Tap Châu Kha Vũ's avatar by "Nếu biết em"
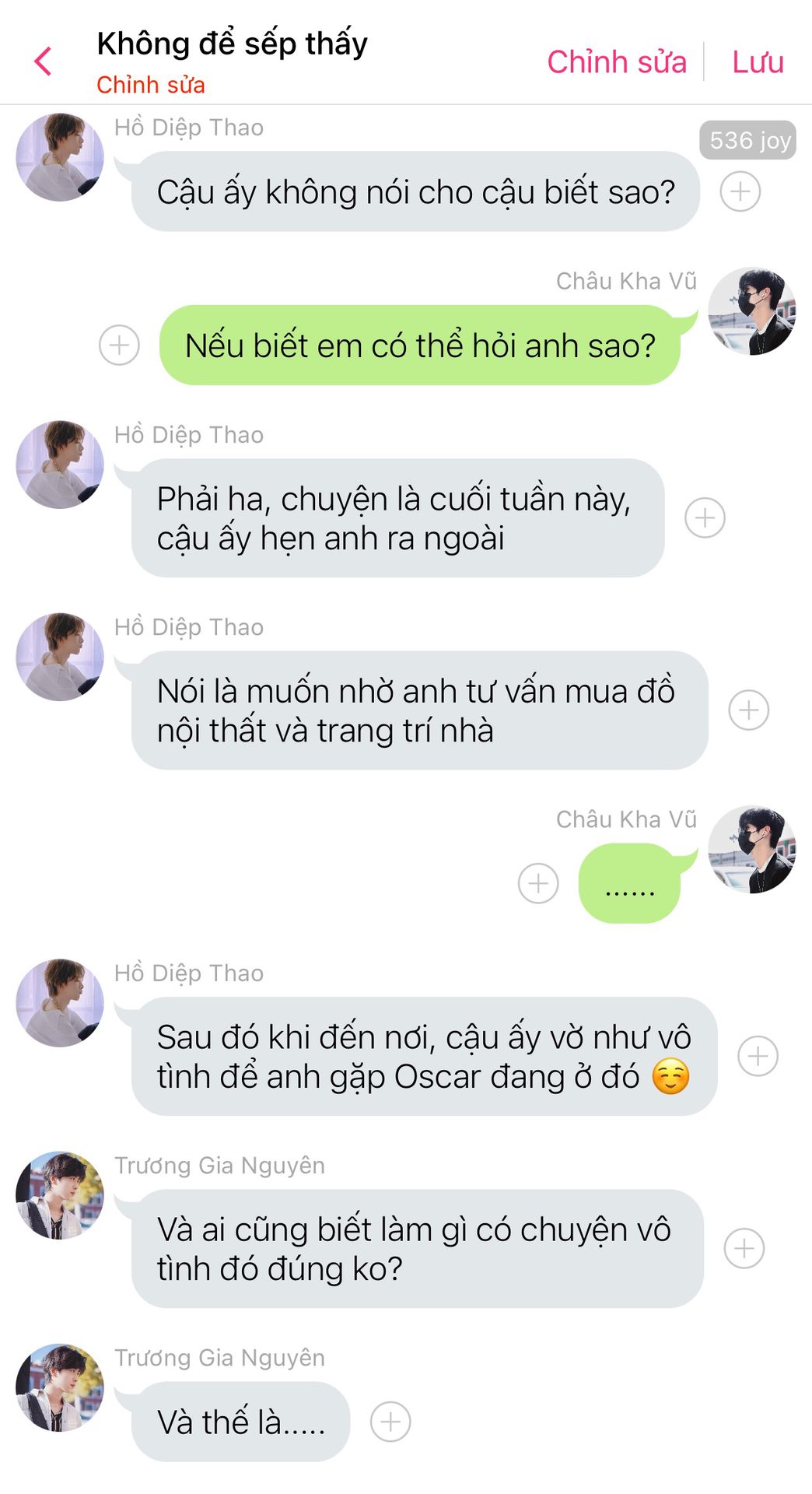The height and width of the screenshot is (1494, 812). pyautogui.click(x=751, y=311)
